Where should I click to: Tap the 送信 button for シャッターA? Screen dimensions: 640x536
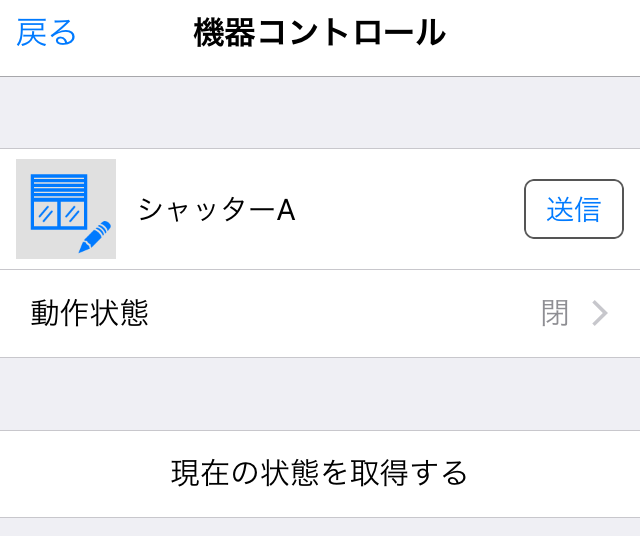point(573,209)
